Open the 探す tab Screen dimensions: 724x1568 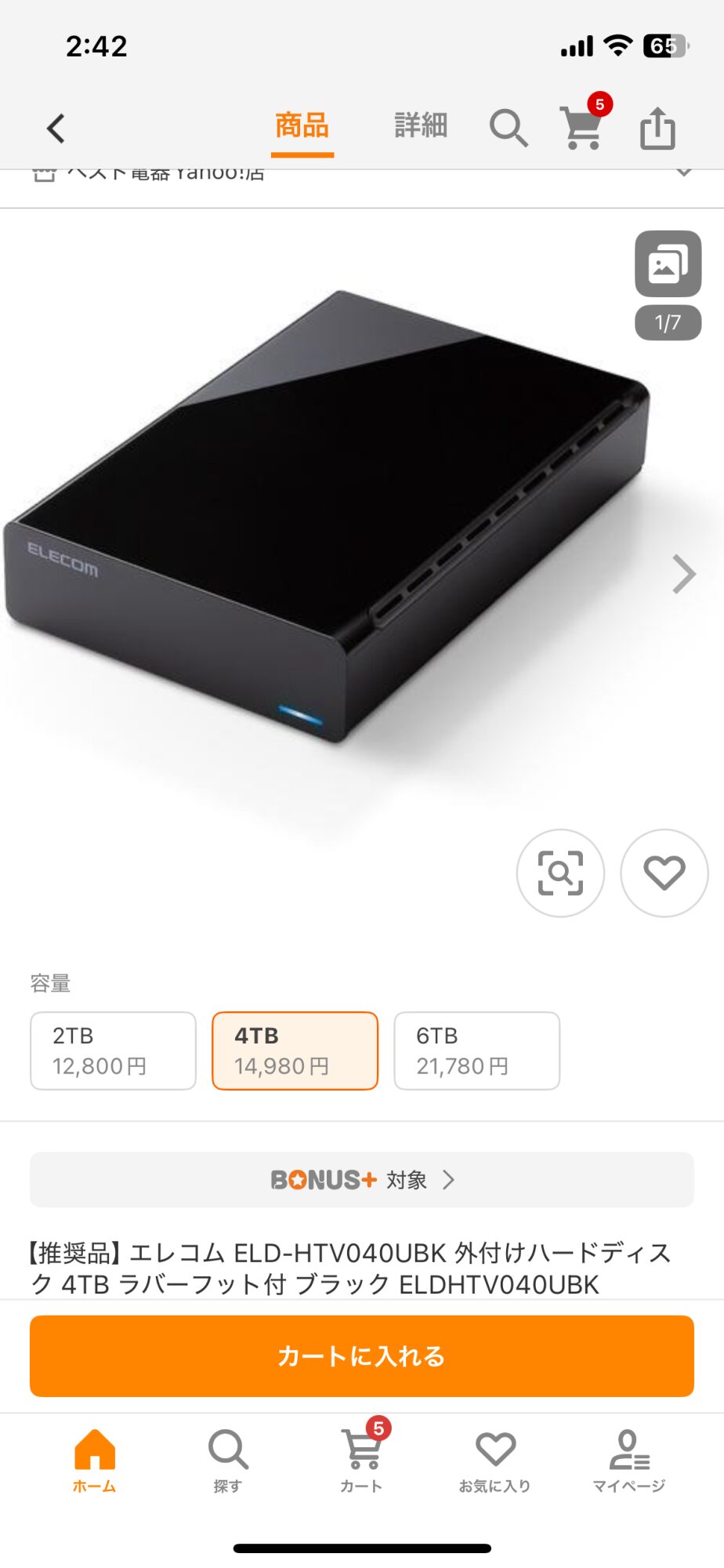(x=228, y=1460)
